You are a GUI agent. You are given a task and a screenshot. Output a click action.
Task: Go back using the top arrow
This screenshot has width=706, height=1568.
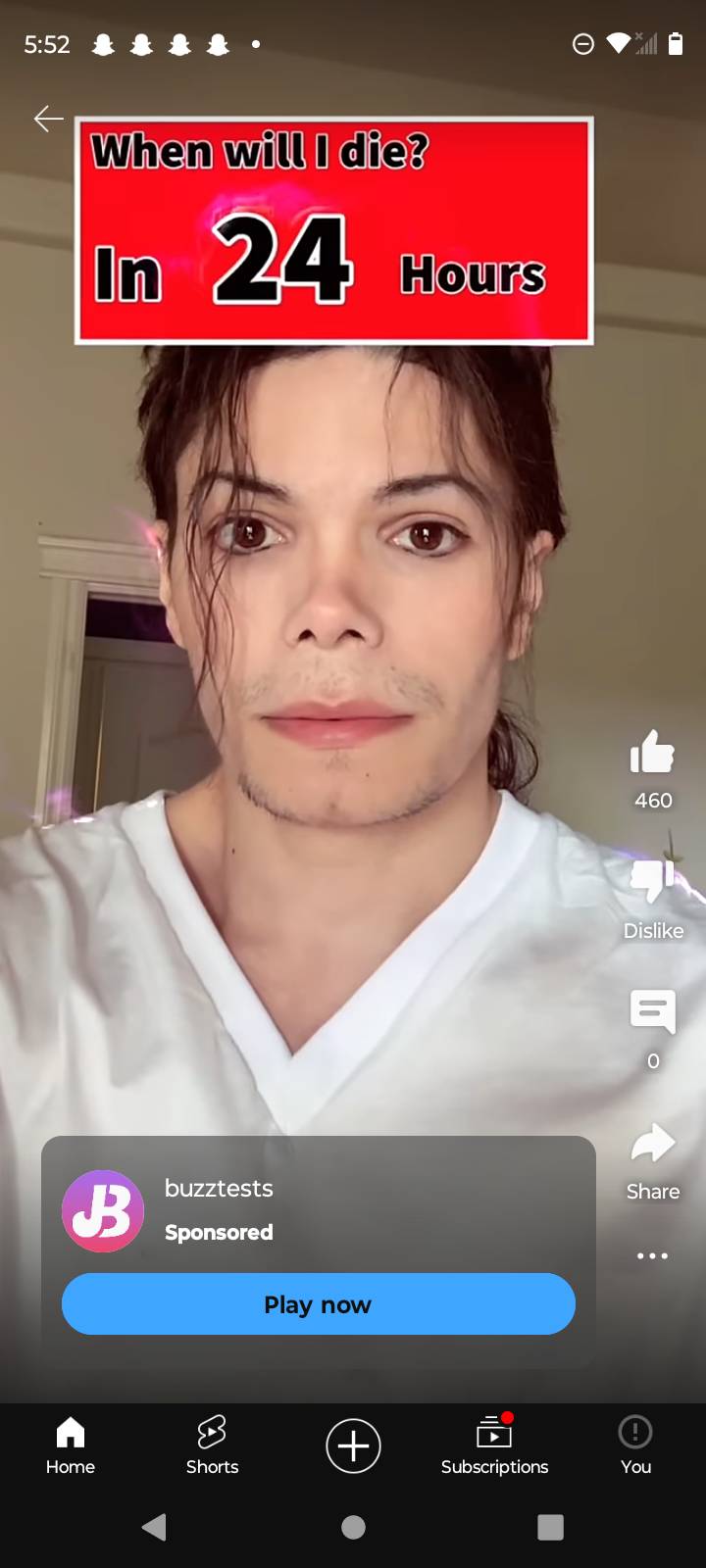pos(48,119)
